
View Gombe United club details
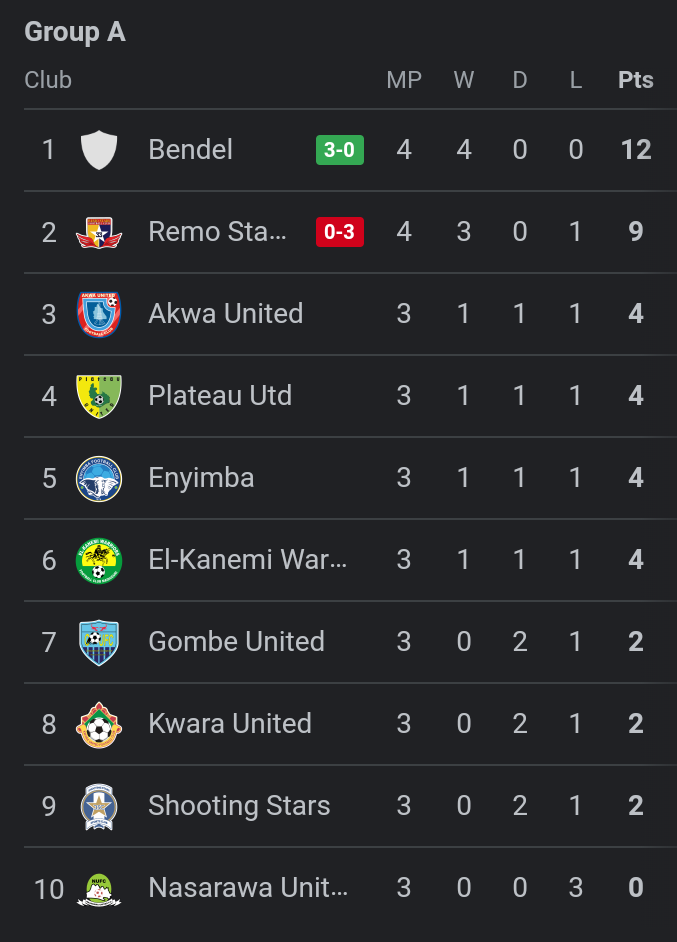click(x=236, y=642)
